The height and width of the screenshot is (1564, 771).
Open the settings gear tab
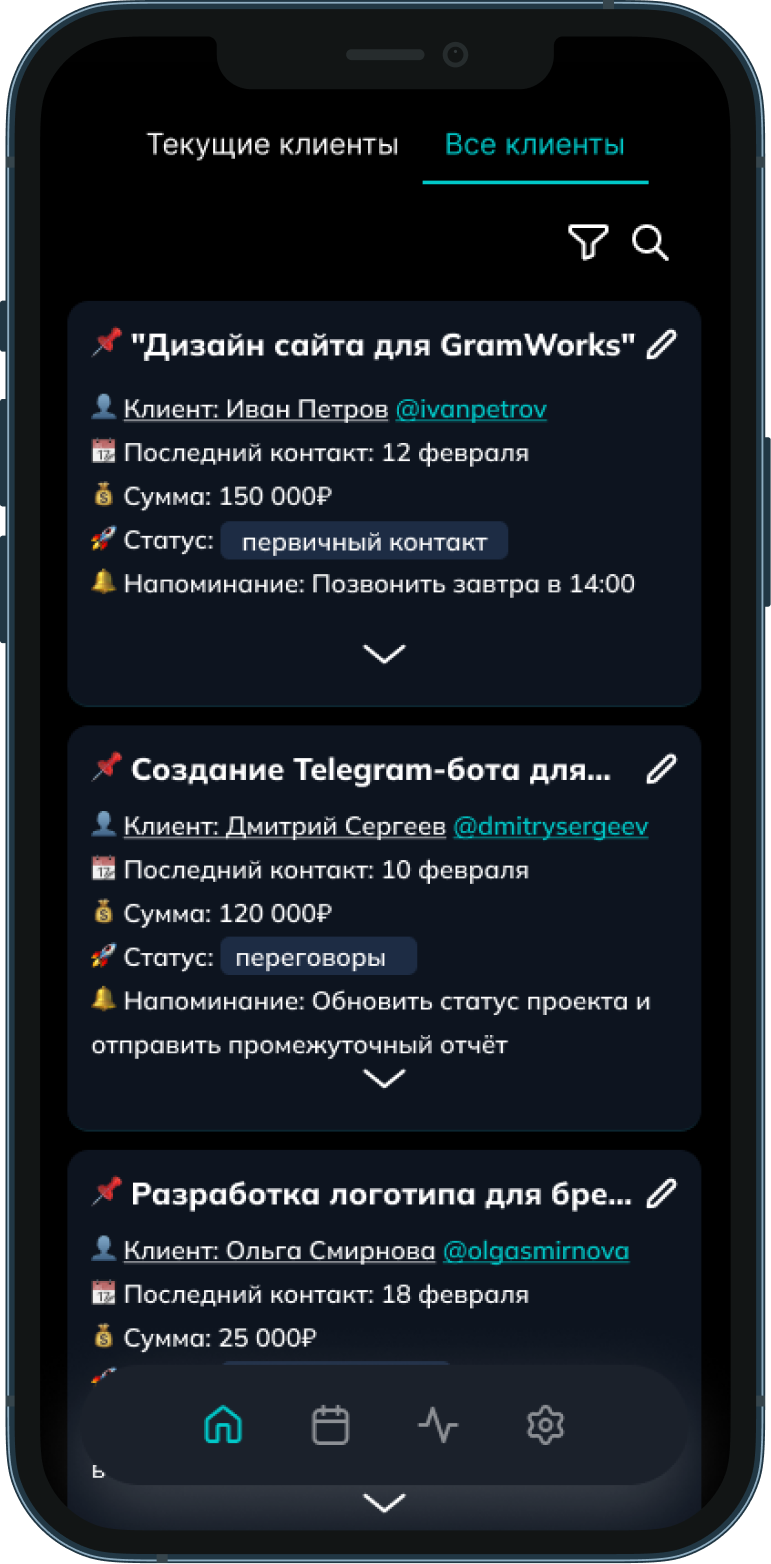[x=545, y=1424]
